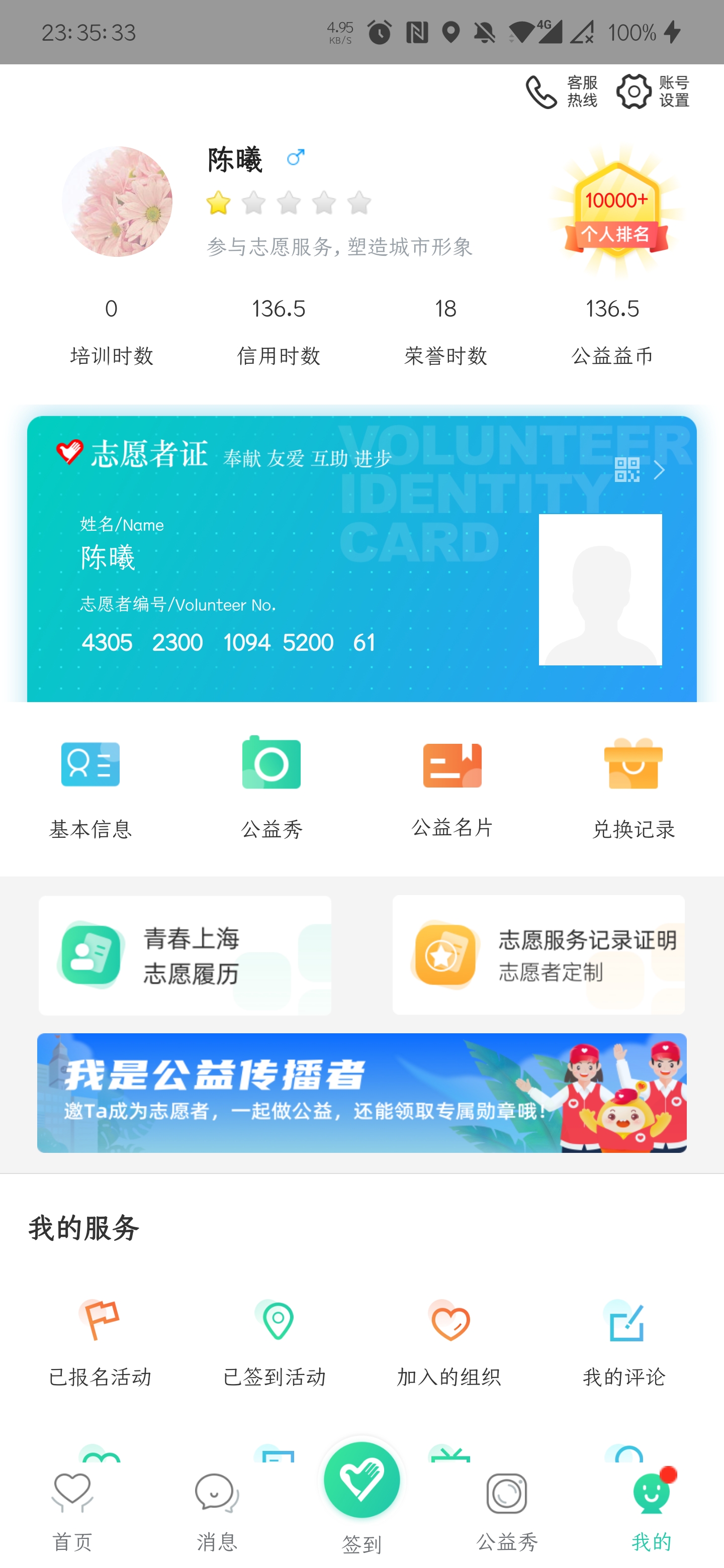
Task: Open the 志愿者证 volunteer ID card
Action: [x=361, y=558]
